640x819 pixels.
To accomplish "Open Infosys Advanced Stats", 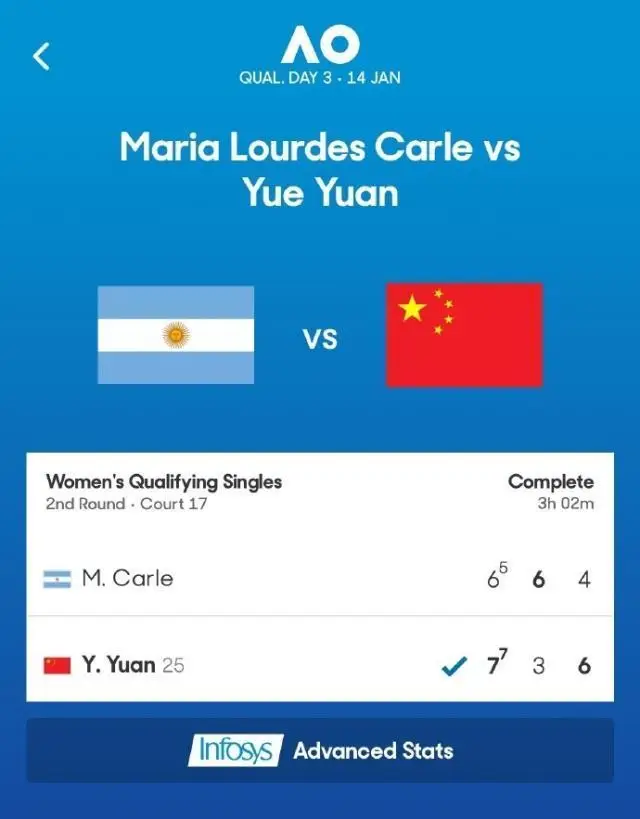I will (x=320, y=750).
